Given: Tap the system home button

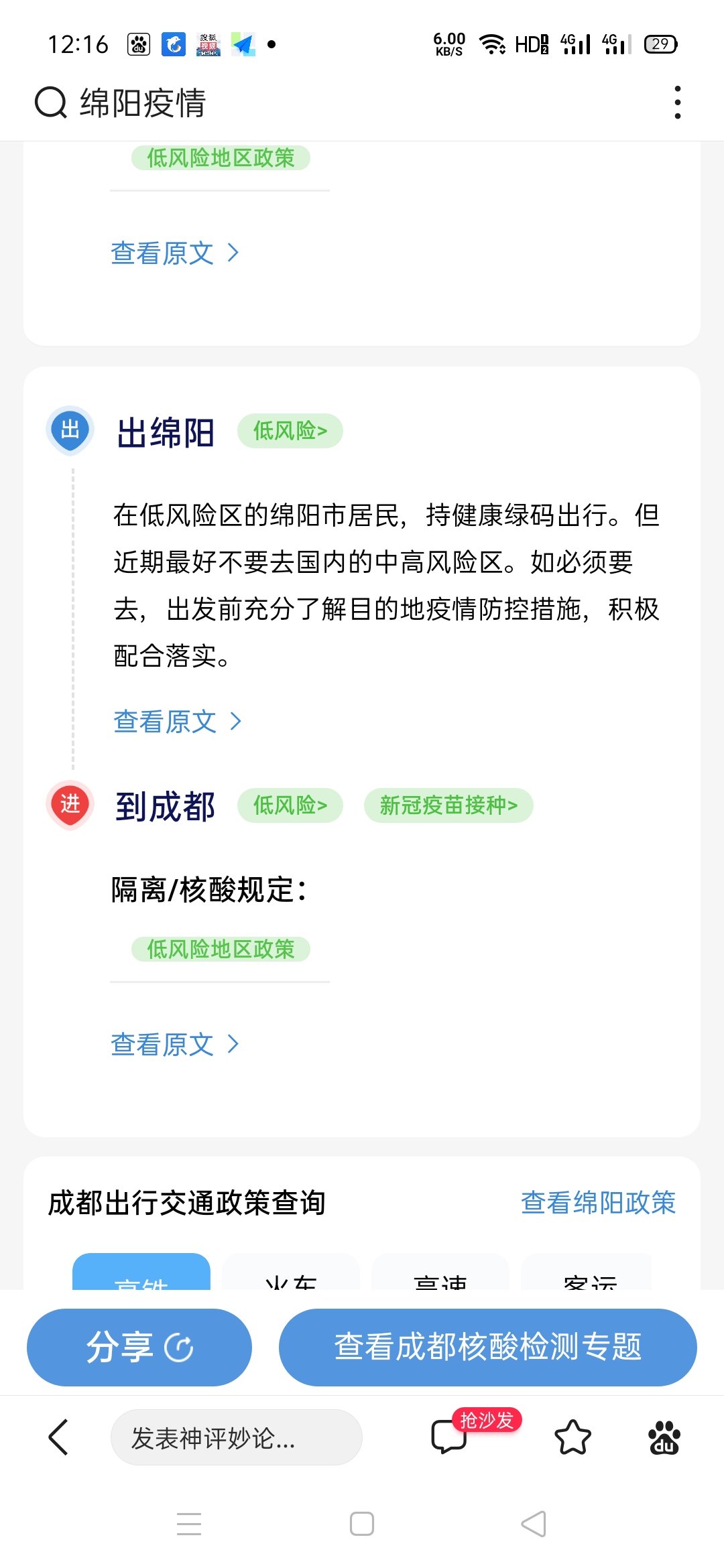Looking at the screenshot, I should coord(362,1524).
